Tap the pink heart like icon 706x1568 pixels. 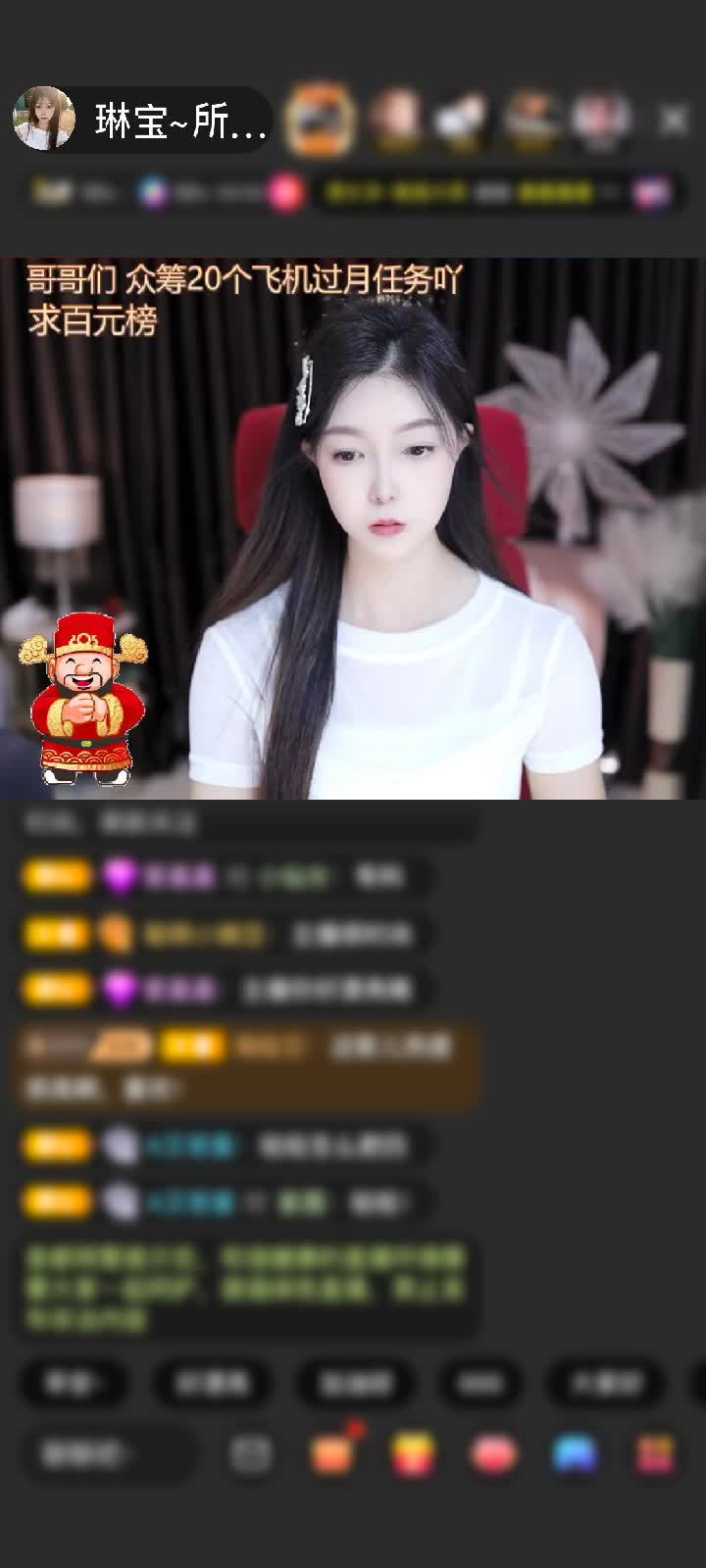493,1453
